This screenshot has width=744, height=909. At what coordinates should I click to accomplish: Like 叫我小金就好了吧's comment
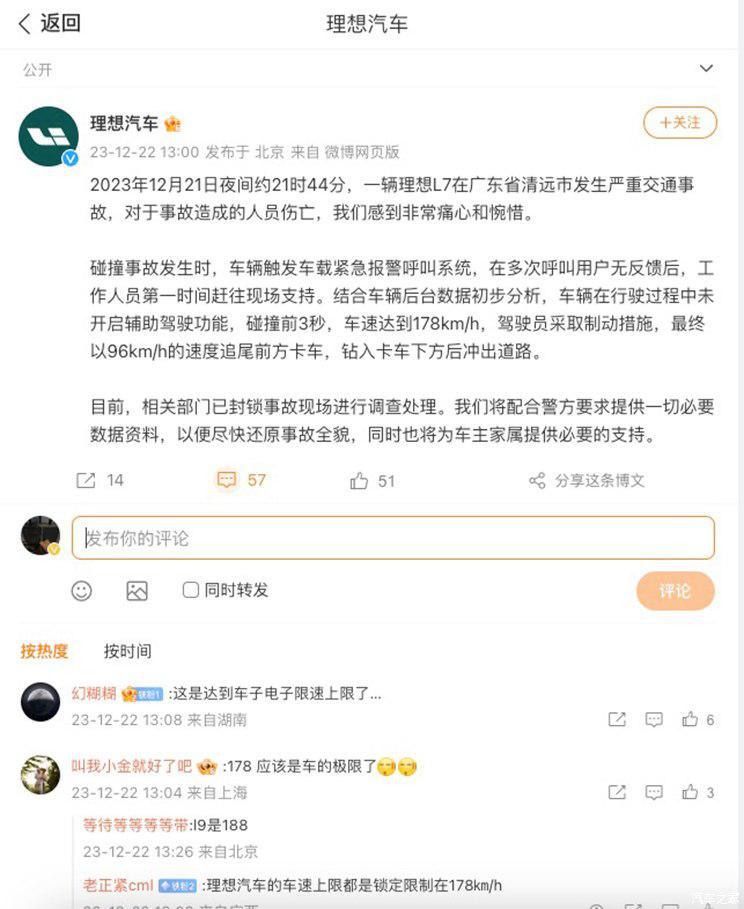click(x=690, y=792)
